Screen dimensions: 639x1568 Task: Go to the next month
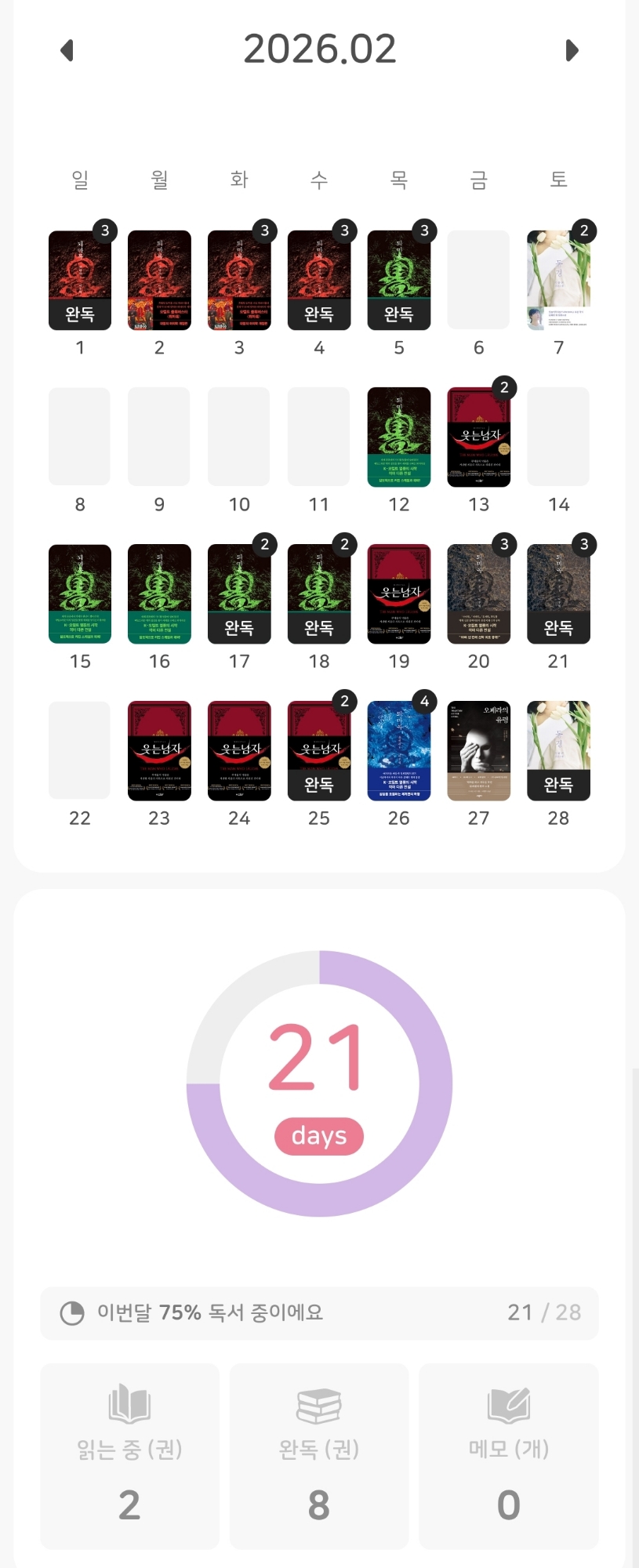point(572,51)
